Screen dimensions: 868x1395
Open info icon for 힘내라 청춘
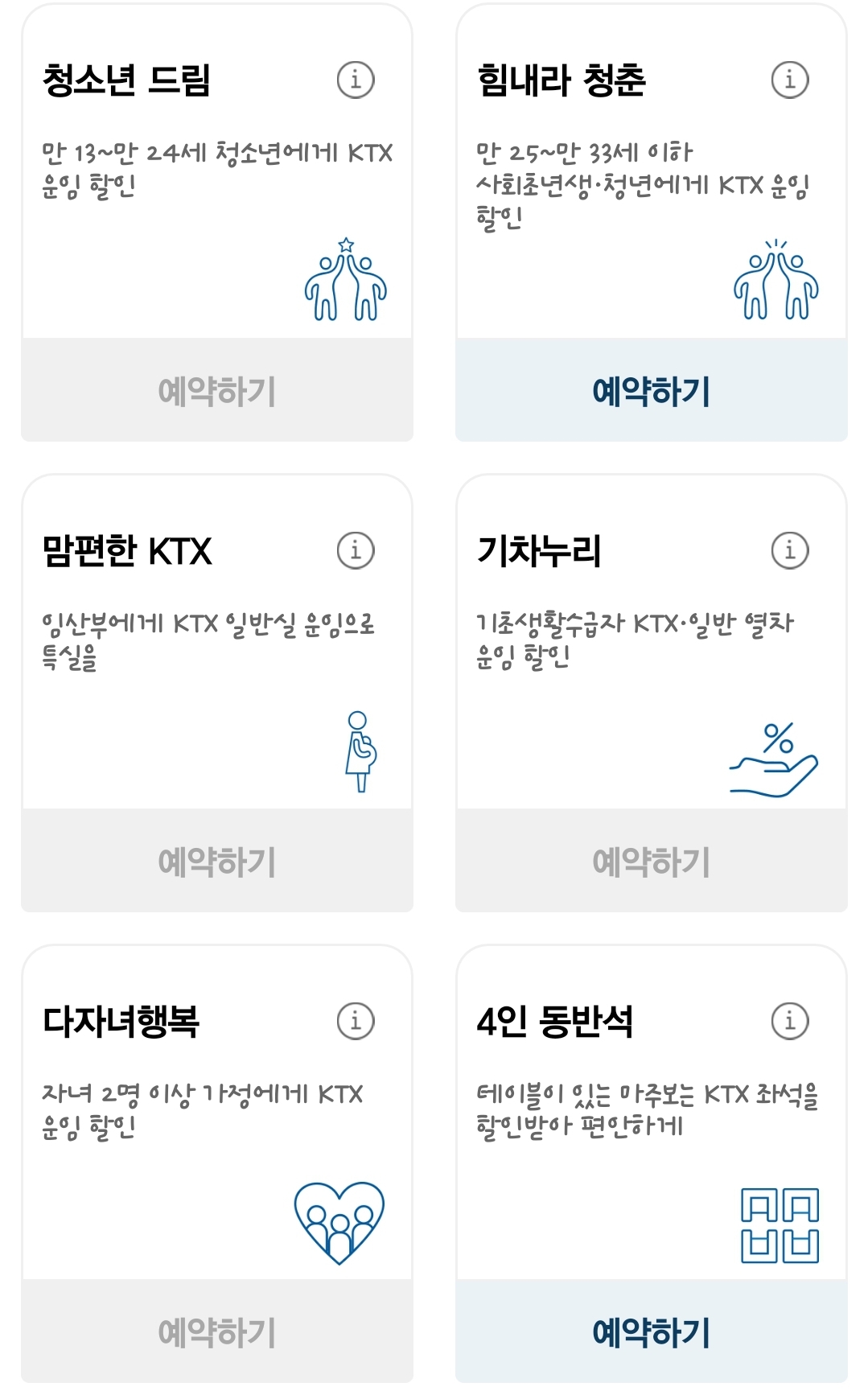click(789, 80)
